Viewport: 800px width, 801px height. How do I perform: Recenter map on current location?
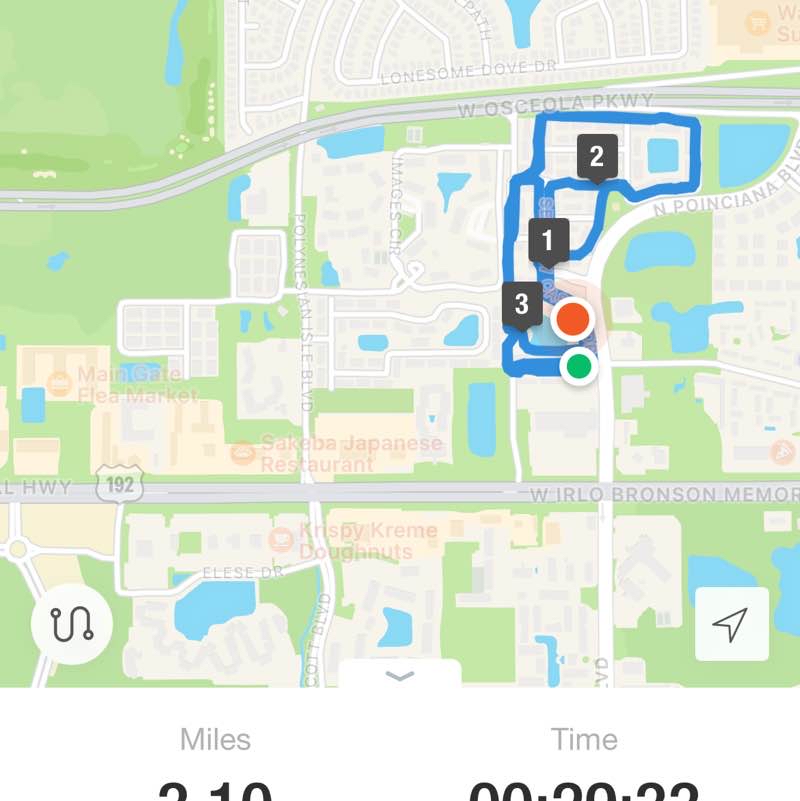(731, 624)
